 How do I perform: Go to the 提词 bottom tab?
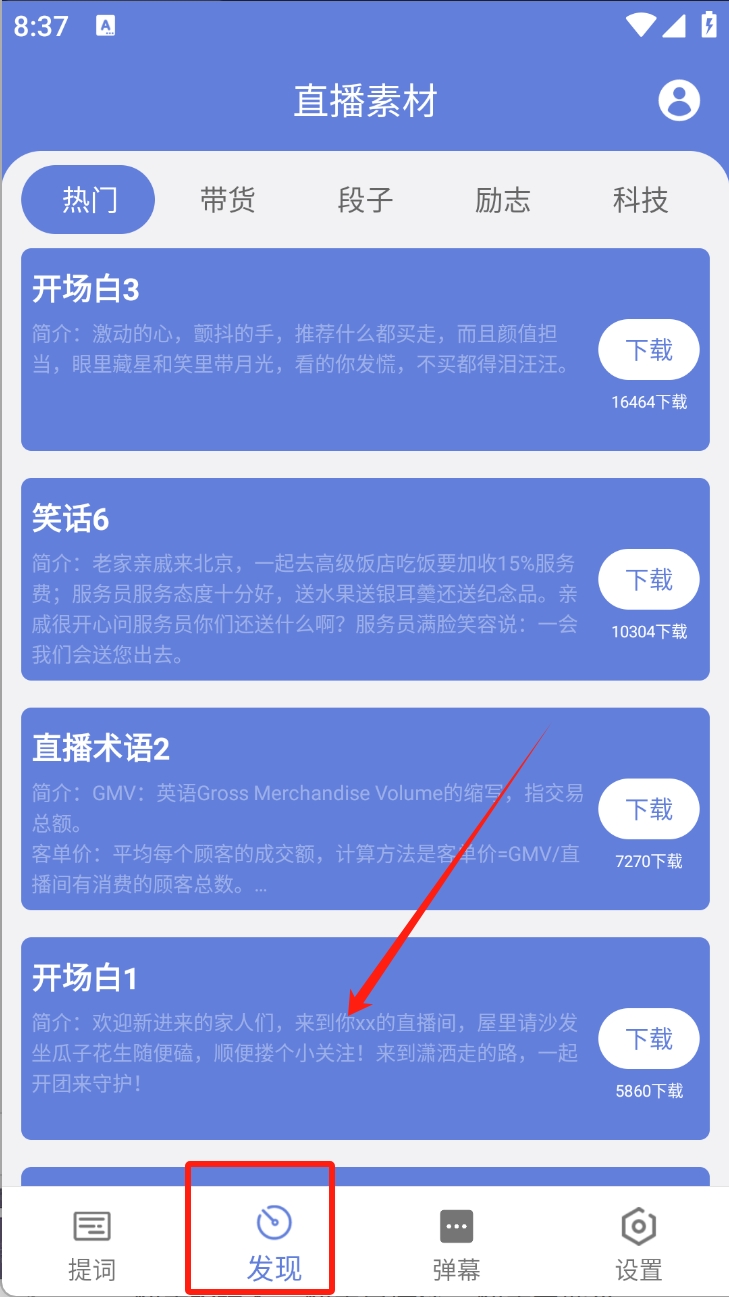(x=92, y=1243)
